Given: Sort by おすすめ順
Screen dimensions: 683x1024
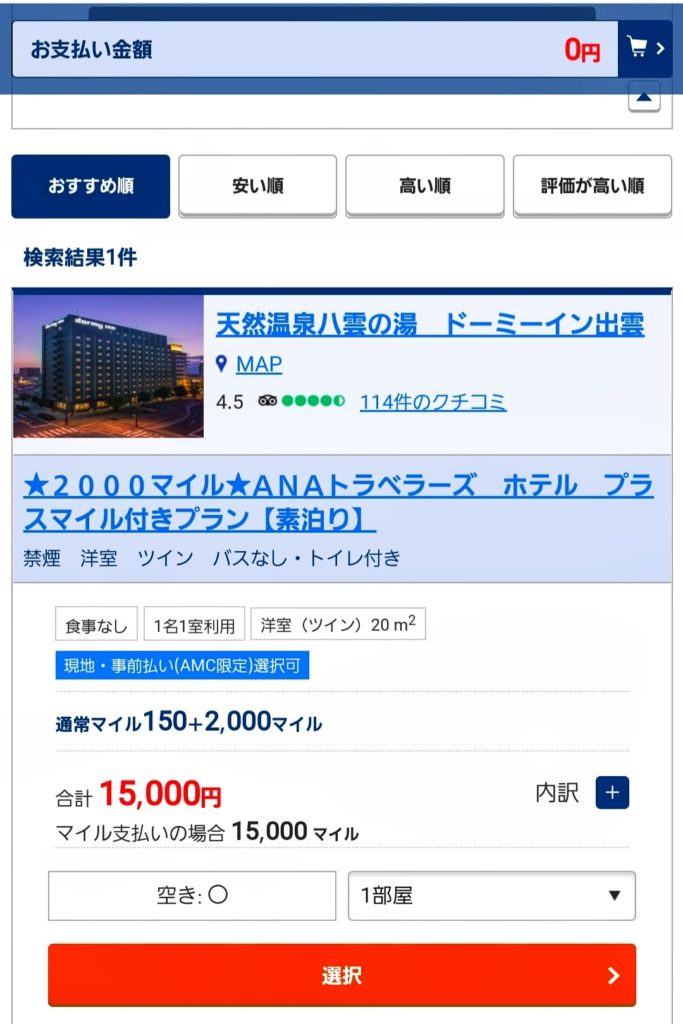Looking at the screenshot, I should point(91,186).
